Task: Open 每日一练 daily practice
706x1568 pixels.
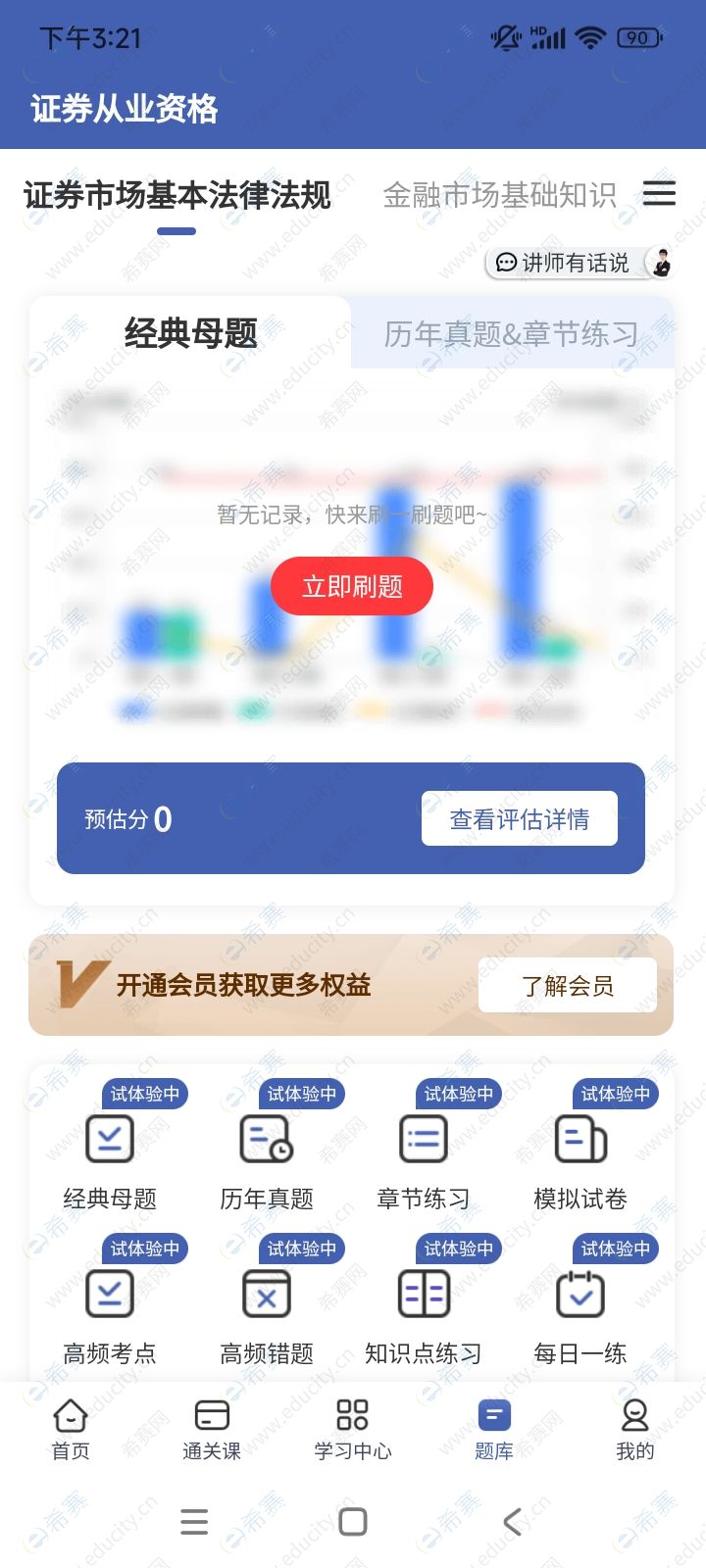Action: 580,1311
